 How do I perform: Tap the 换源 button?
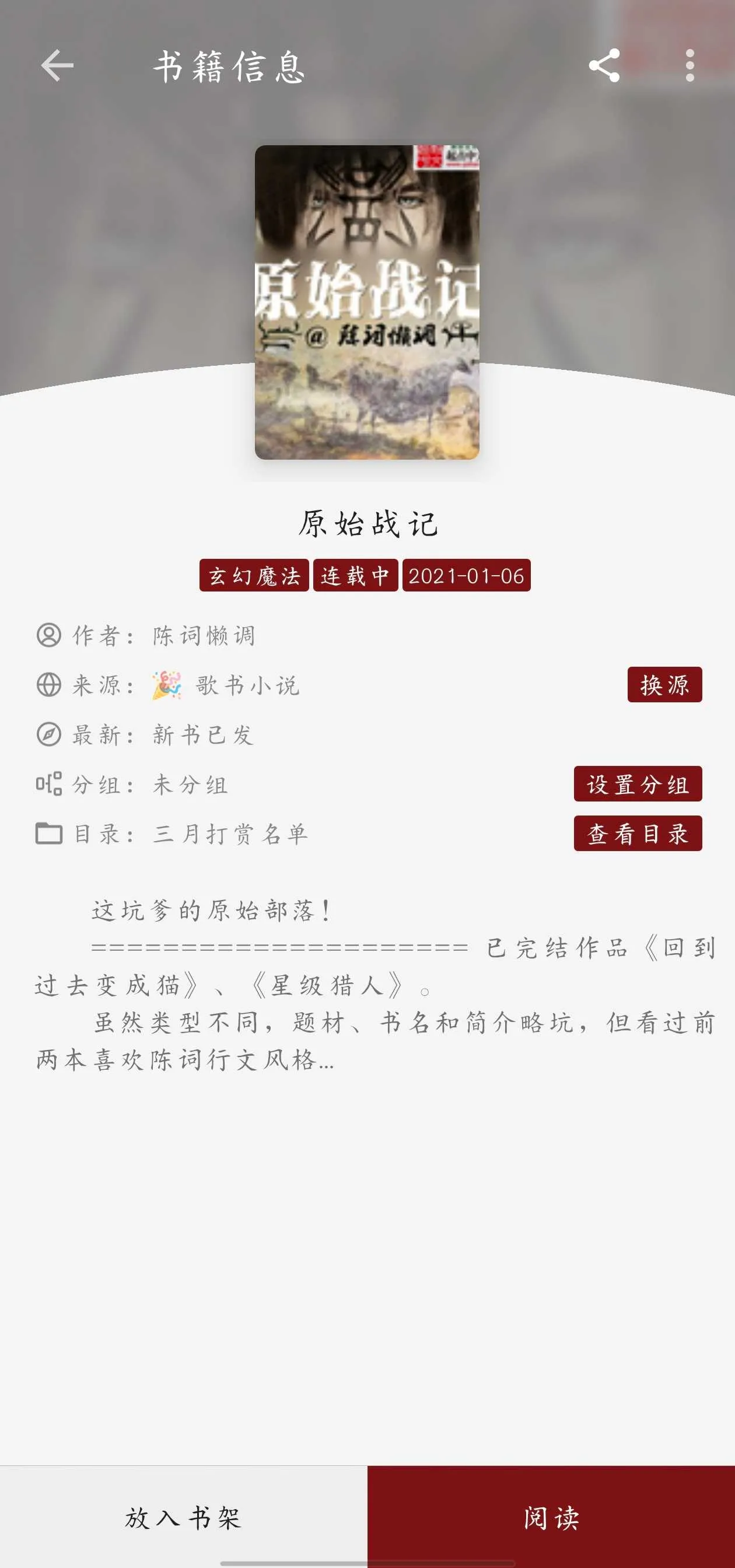point(664,685)
